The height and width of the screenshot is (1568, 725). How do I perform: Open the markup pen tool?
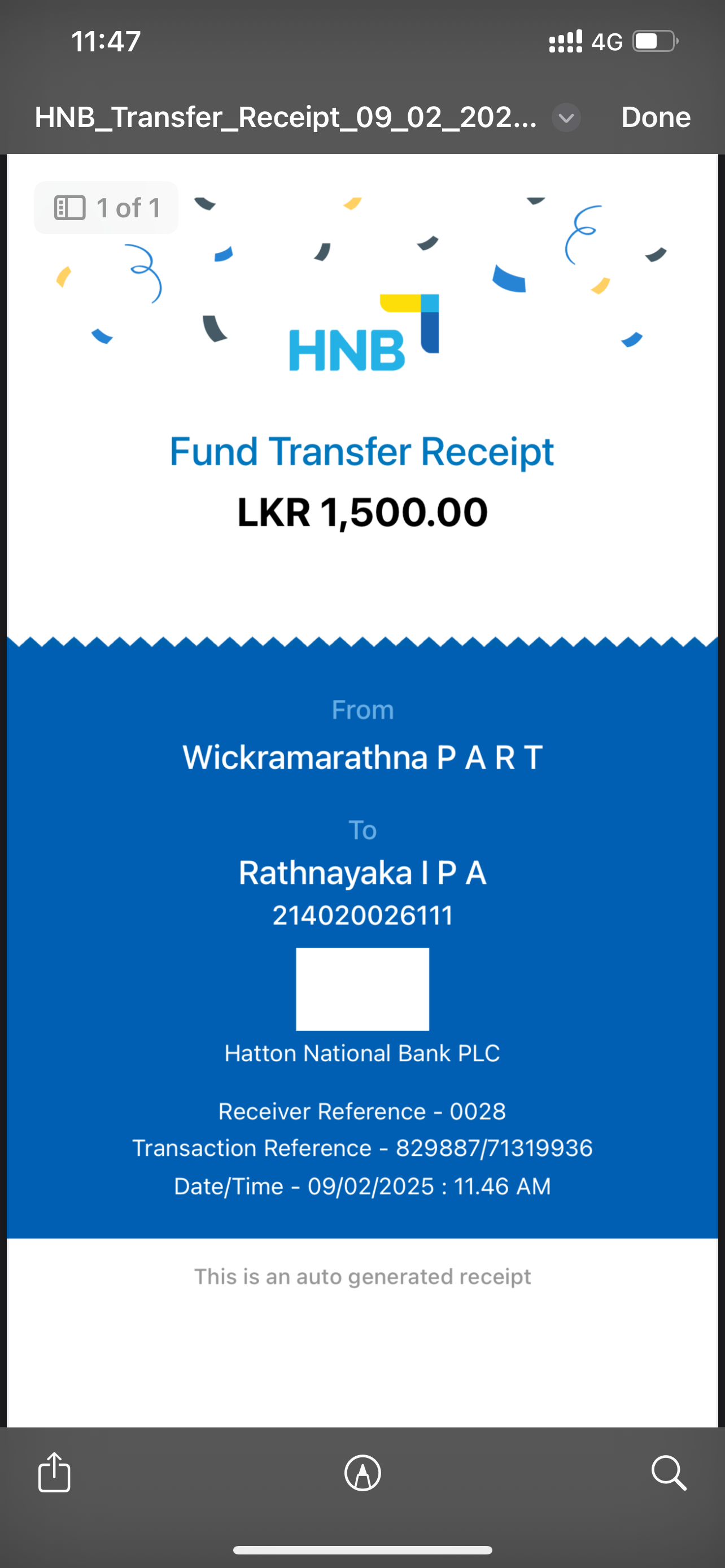(363, 1473)
